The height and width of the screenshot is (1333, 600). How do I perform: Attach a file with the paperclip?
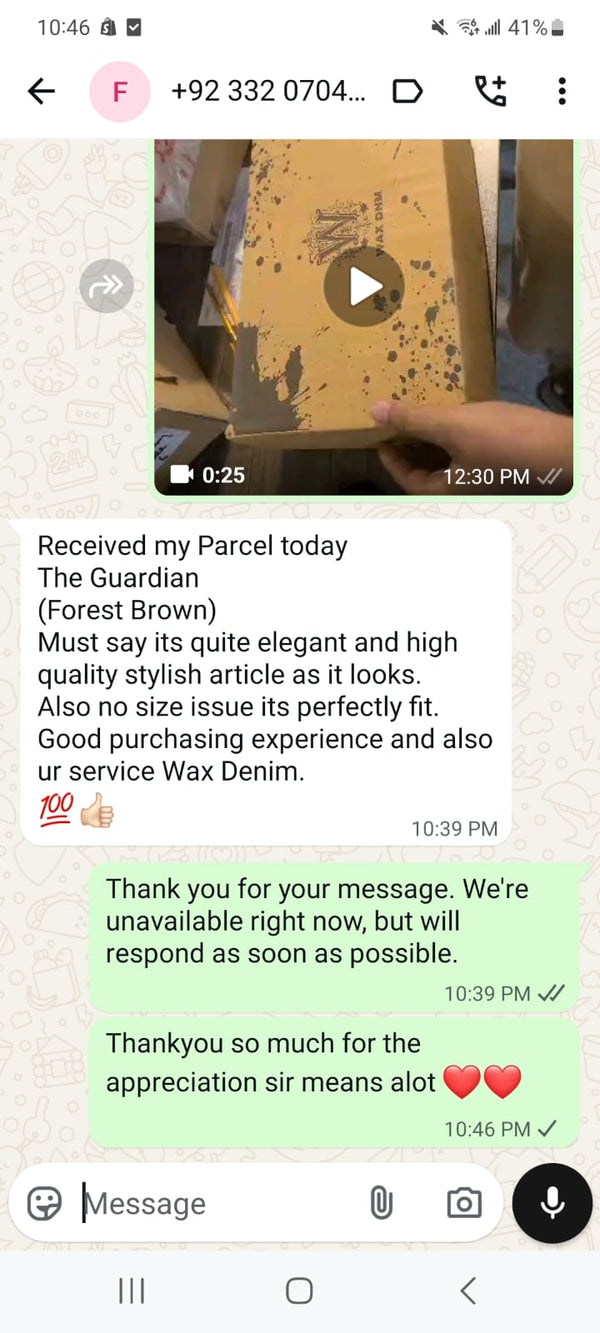point(381,1203)
